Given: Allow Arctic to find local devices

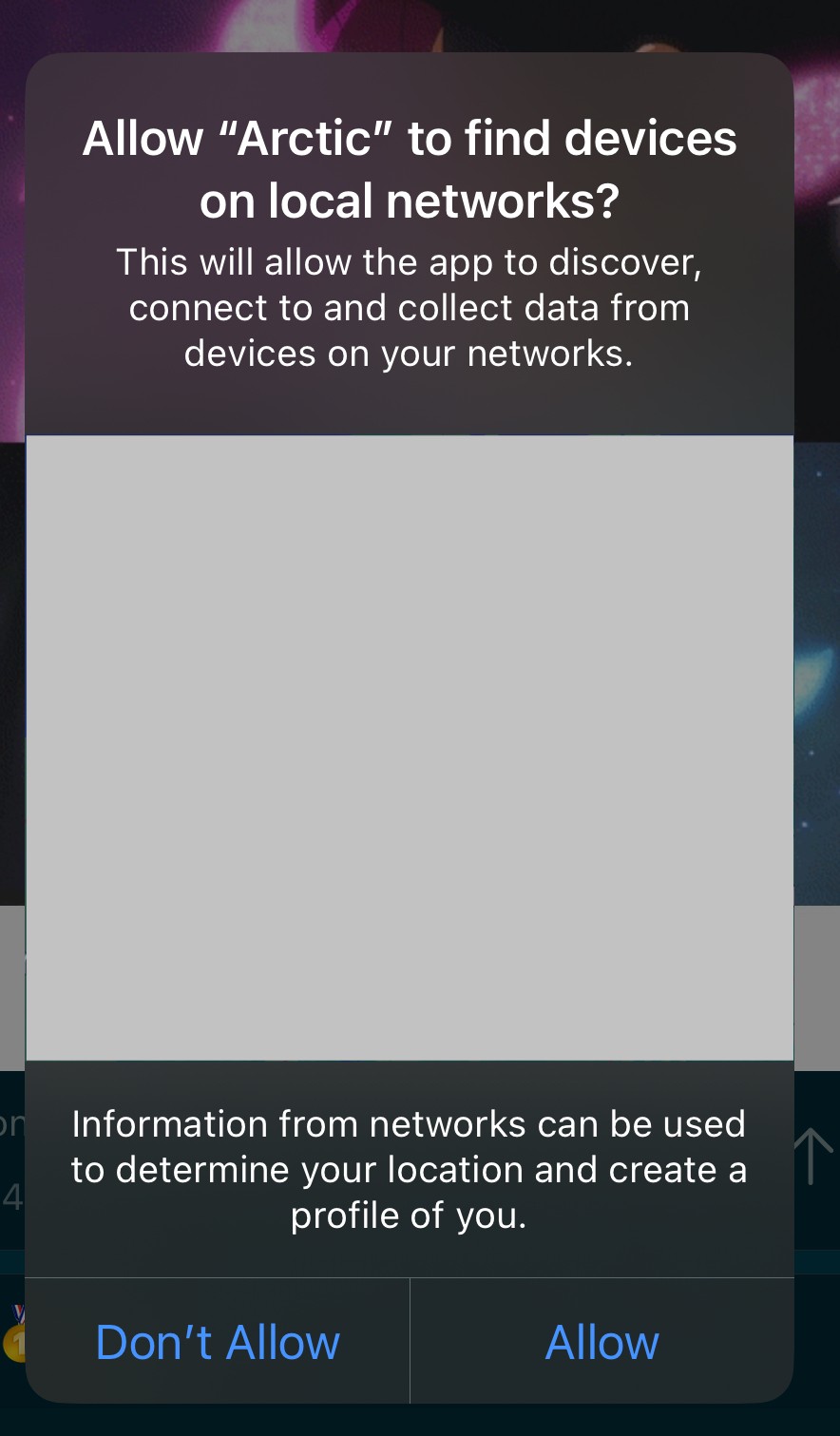Looking at the screenshot, I should click(x=601, y=1342).
